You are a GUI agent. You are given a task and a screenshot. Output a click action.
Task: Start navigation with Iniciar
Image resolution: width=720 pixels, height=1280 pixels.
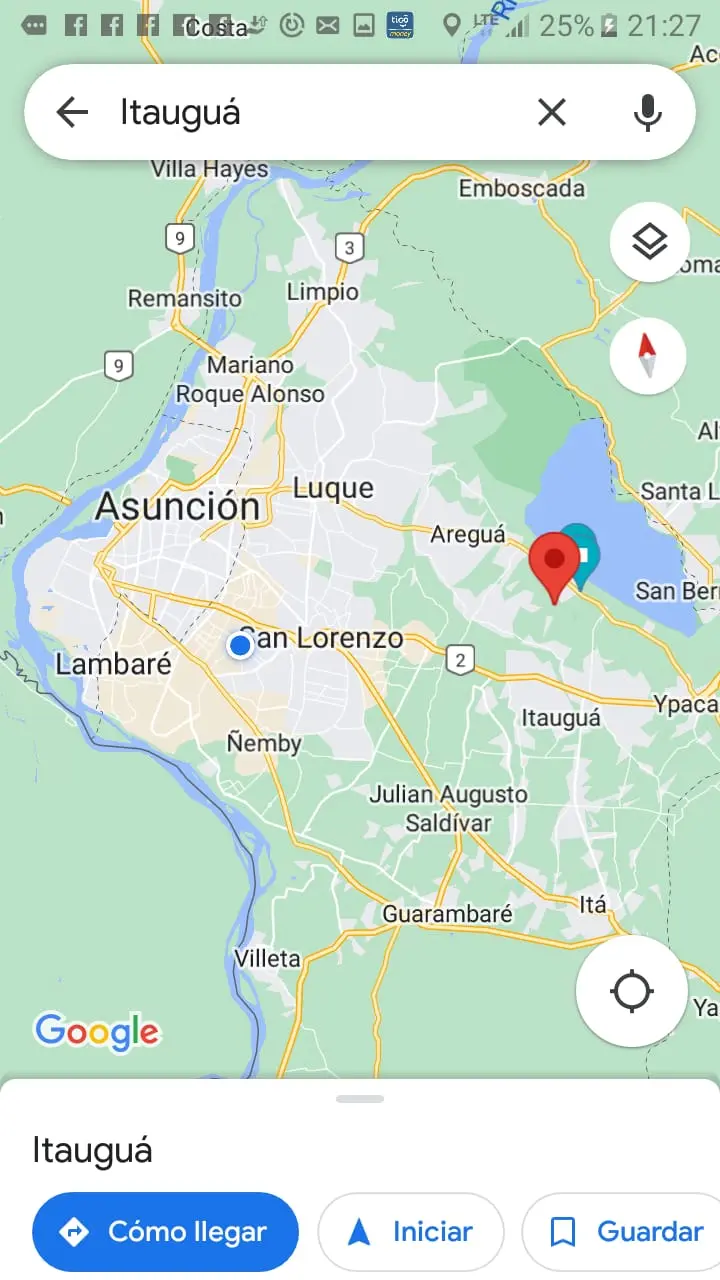[x=411, y=1232]
